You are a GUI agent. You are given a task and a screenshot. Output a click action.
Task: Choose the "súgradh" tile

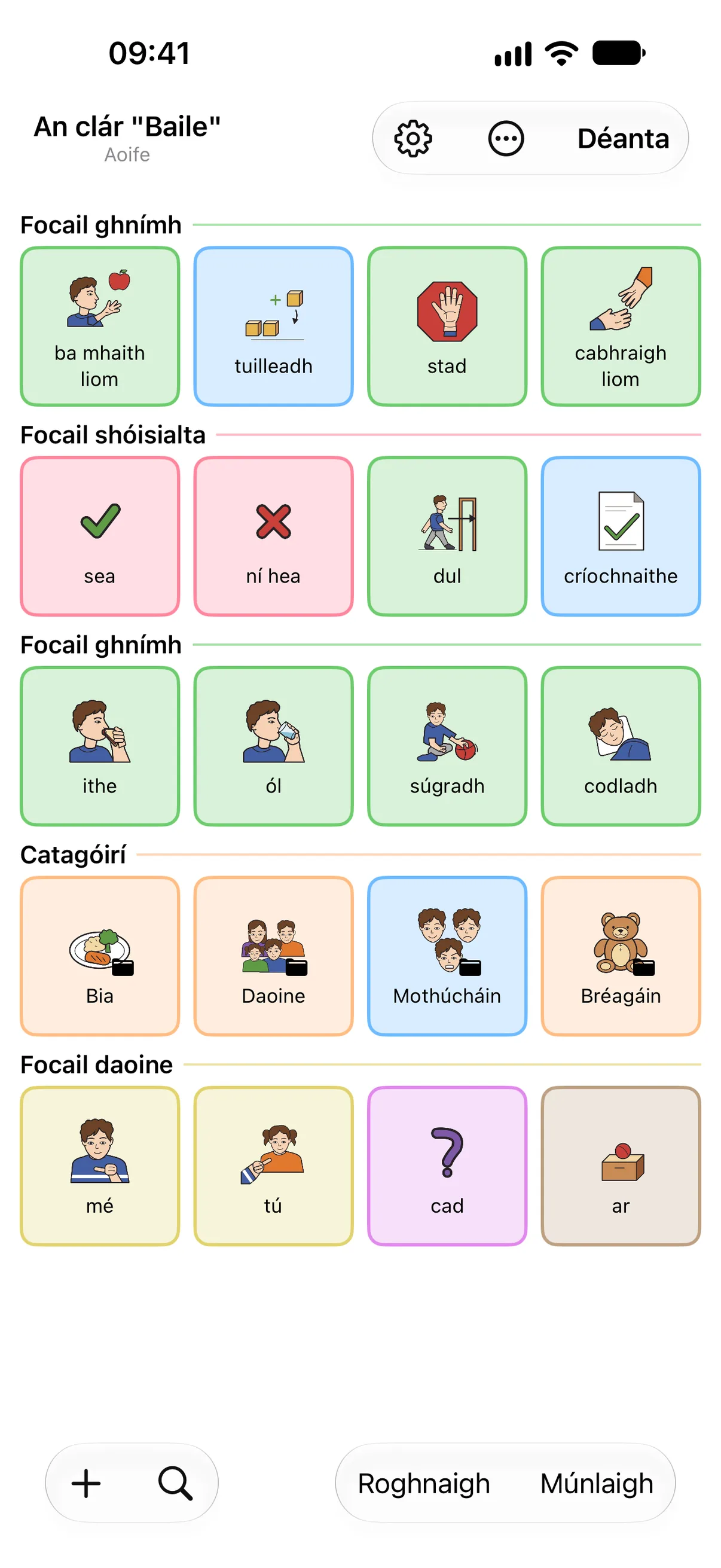447,746
